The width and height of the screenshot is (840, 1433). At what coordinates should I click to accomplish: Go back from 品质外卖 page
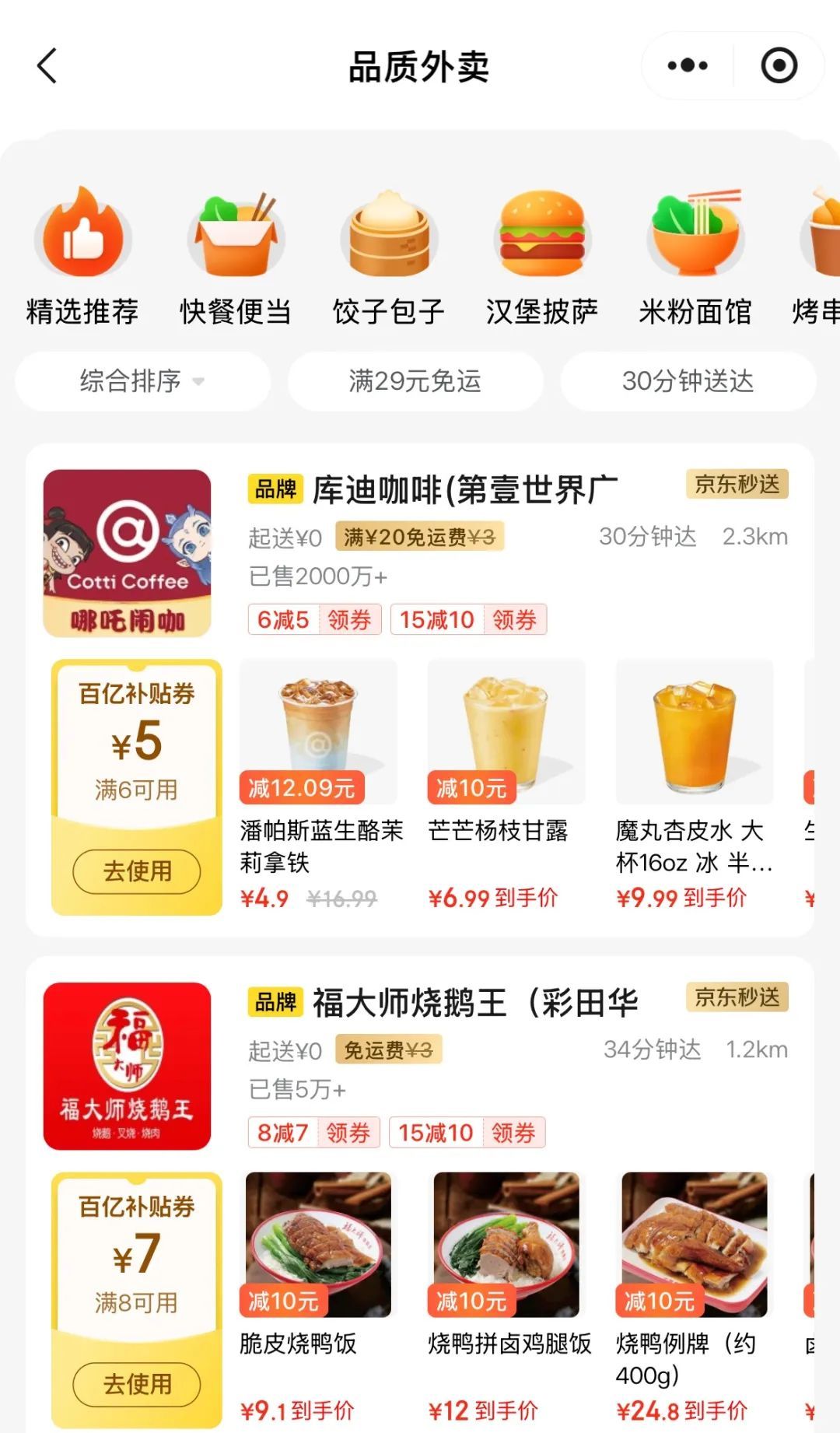[48, 65]
